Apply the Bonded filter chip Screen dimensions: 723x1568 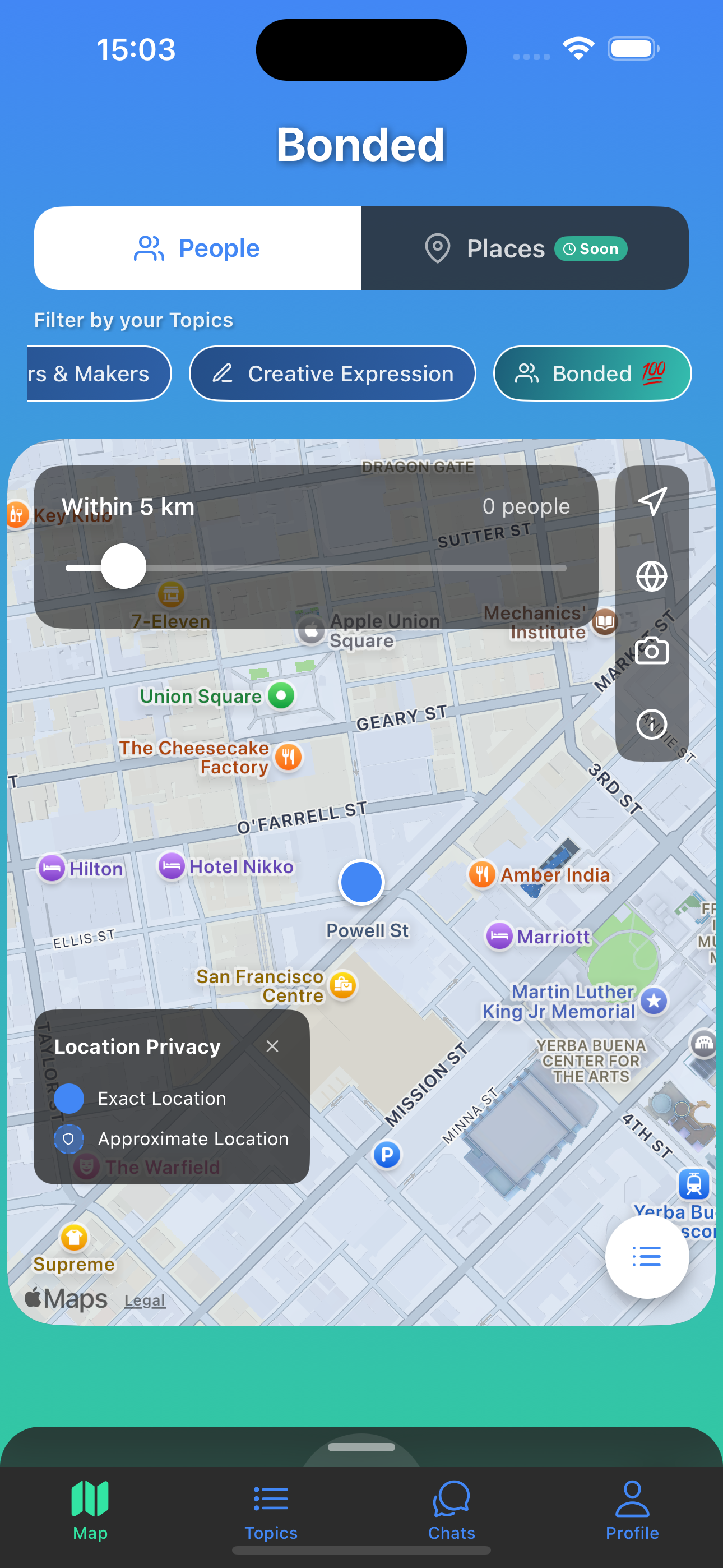[591, 373]
